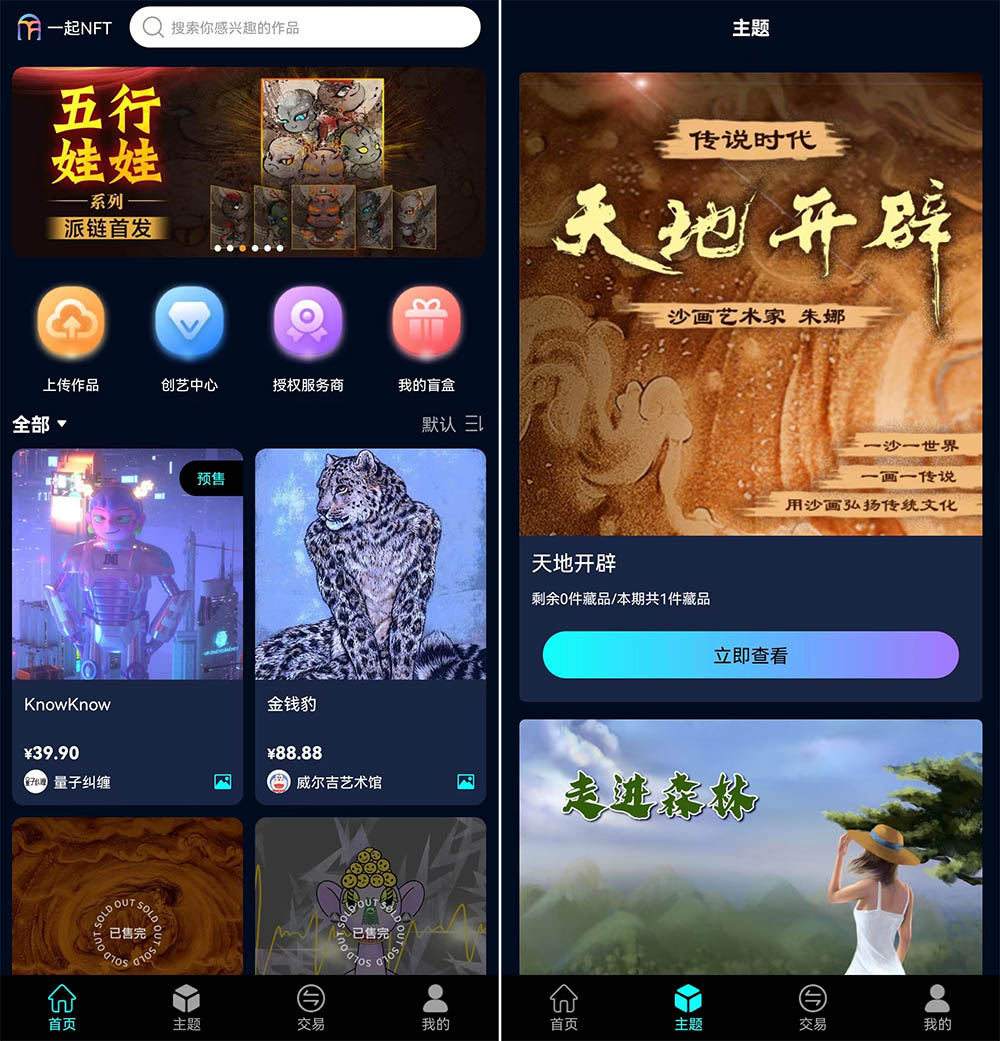This screenshot has height=1041, width=1000.
Task: Open the 五行娃娃 banner
Action: [x=248, y=162]
